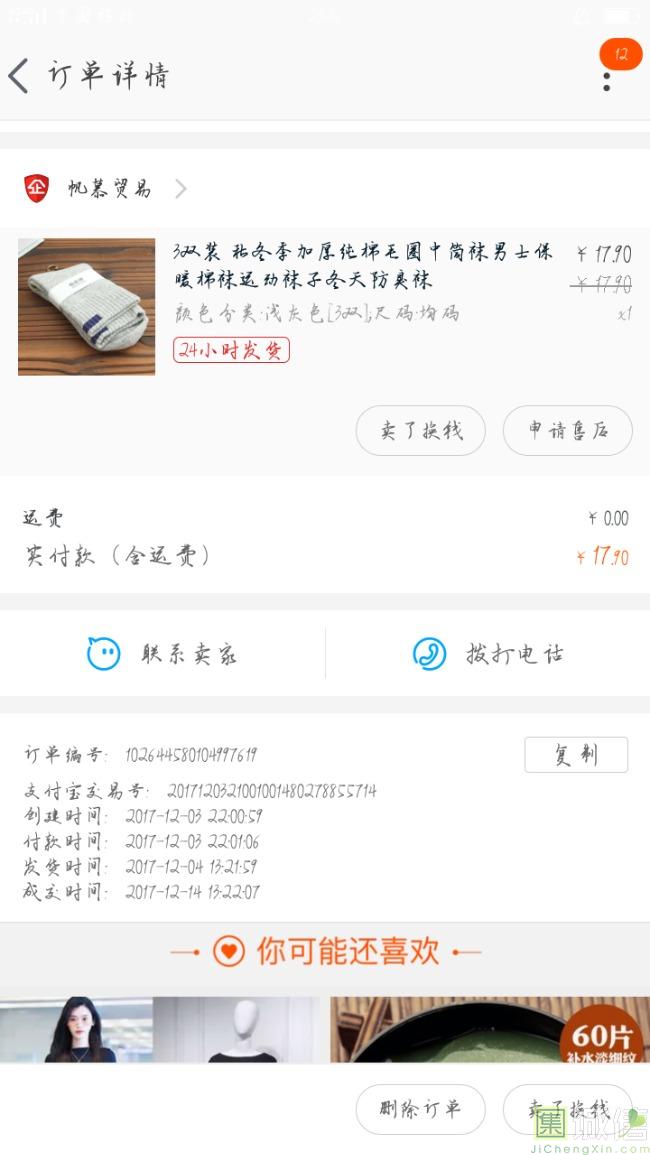Call the seller with 拨打电话

tap(488, 654)
